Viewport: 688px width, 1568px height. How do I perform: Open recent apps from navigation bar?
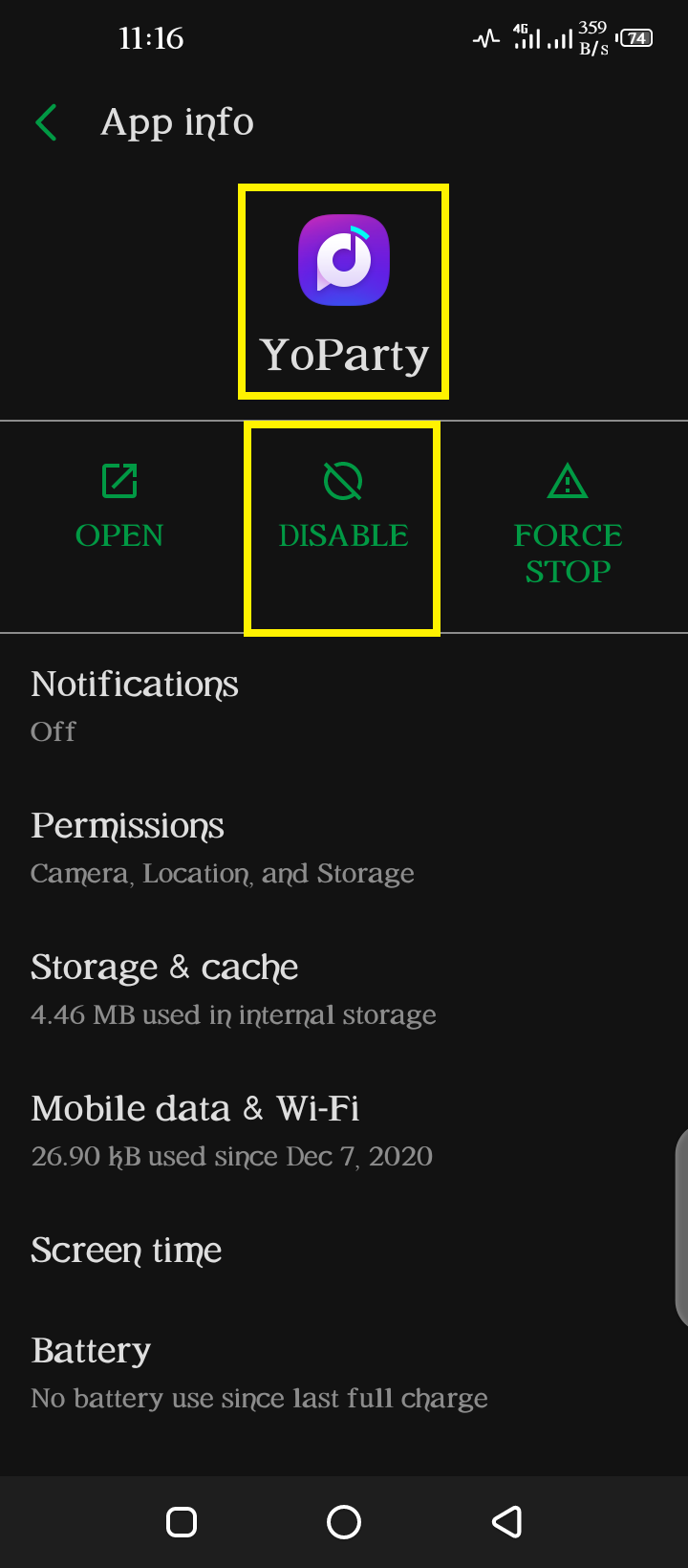182,1521
